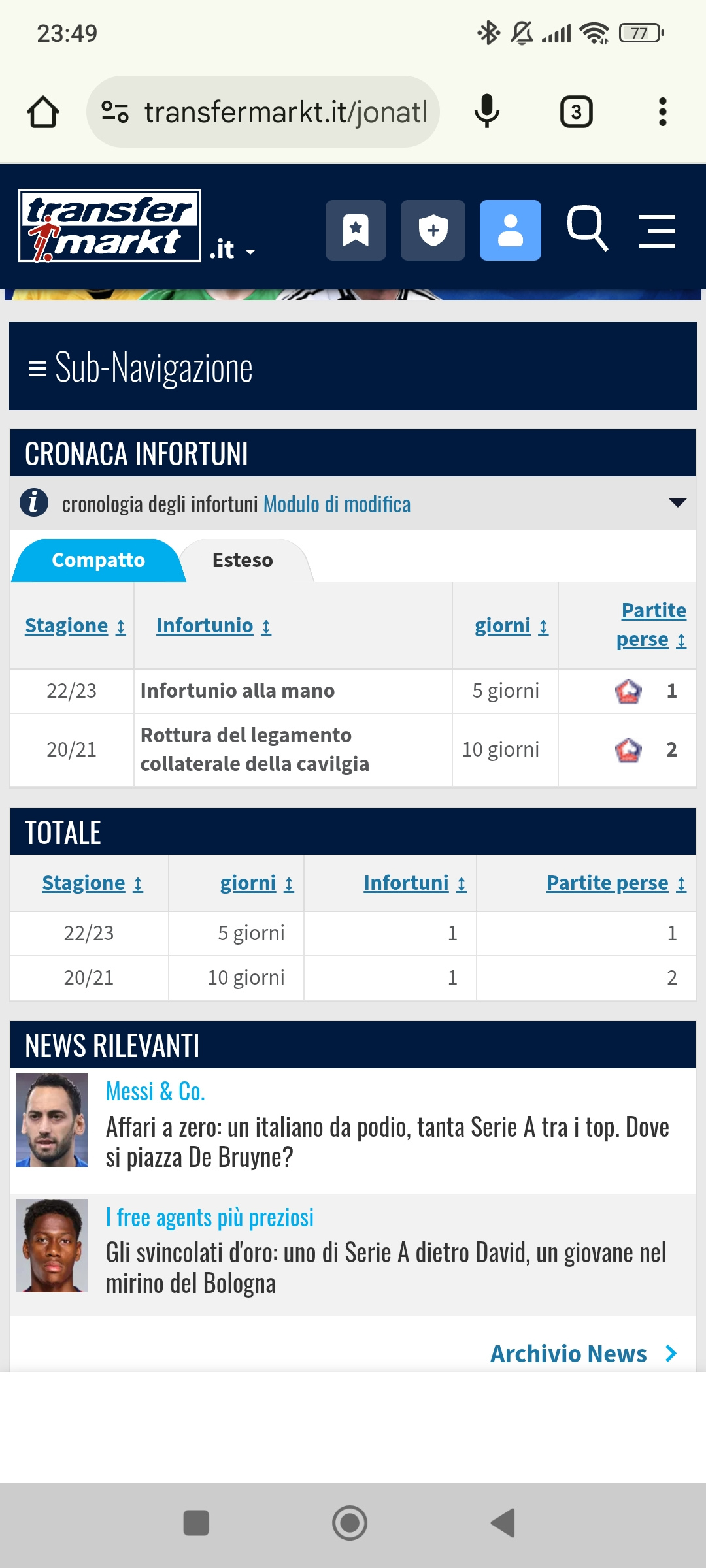Open the Modulo di modifica link
Screen dimensions: 706x1568
pos(337,504)
